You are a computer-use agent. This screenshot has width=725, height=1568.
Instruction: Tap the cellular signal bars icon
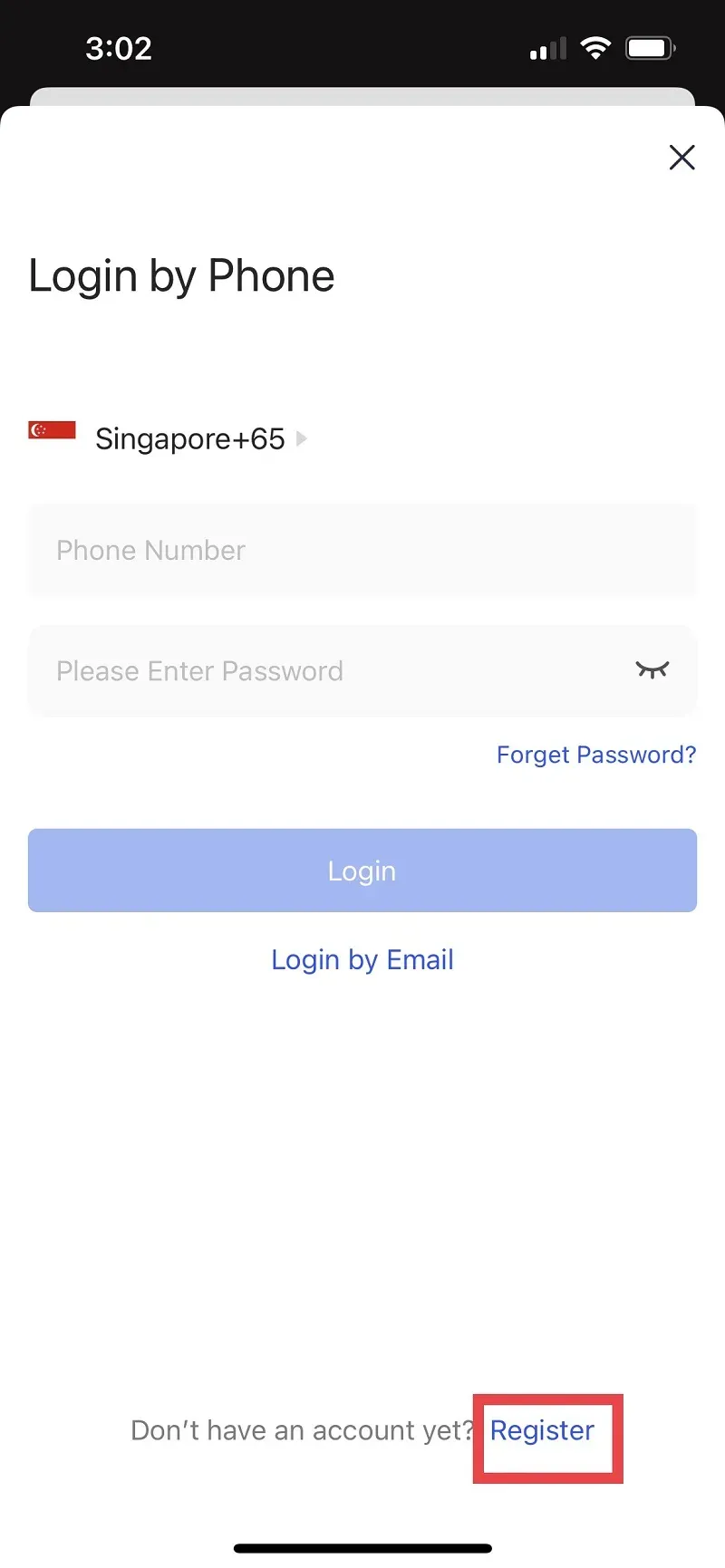[x=546, y=49]
